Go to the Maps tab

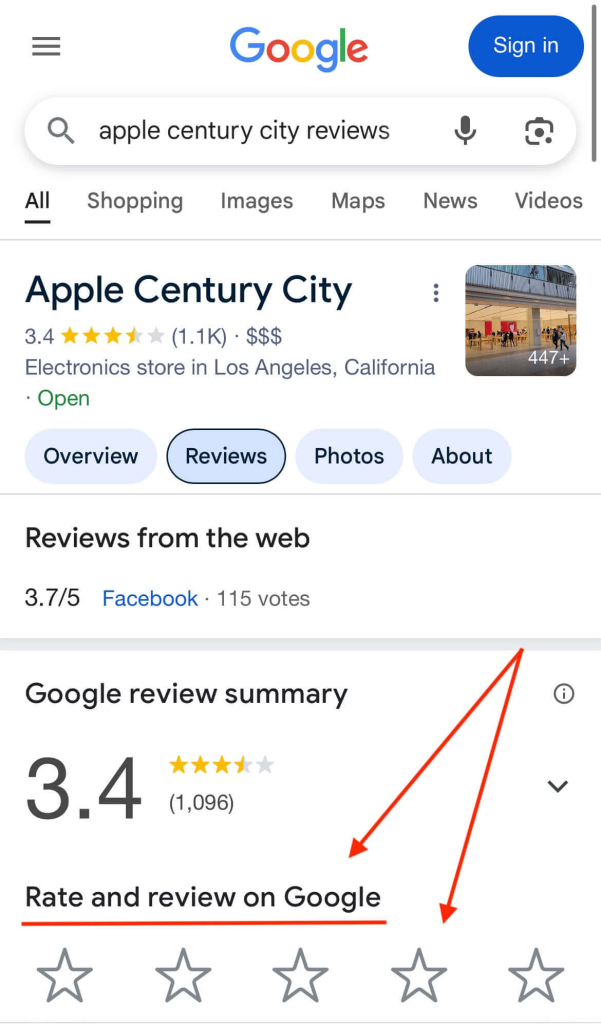(358, 201)
